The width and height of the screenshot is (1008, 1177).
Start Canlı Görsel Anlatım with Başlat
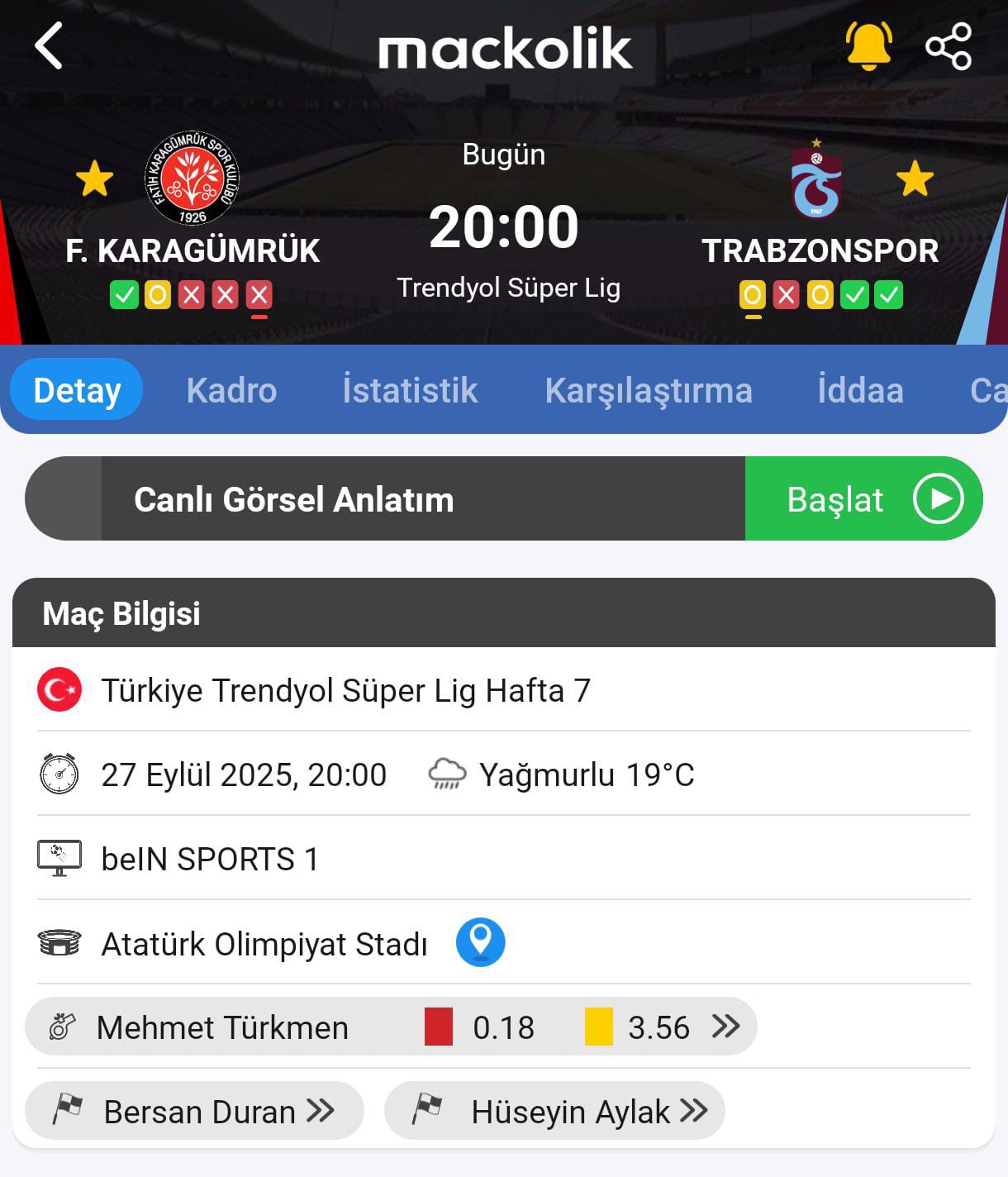[863, 499]
